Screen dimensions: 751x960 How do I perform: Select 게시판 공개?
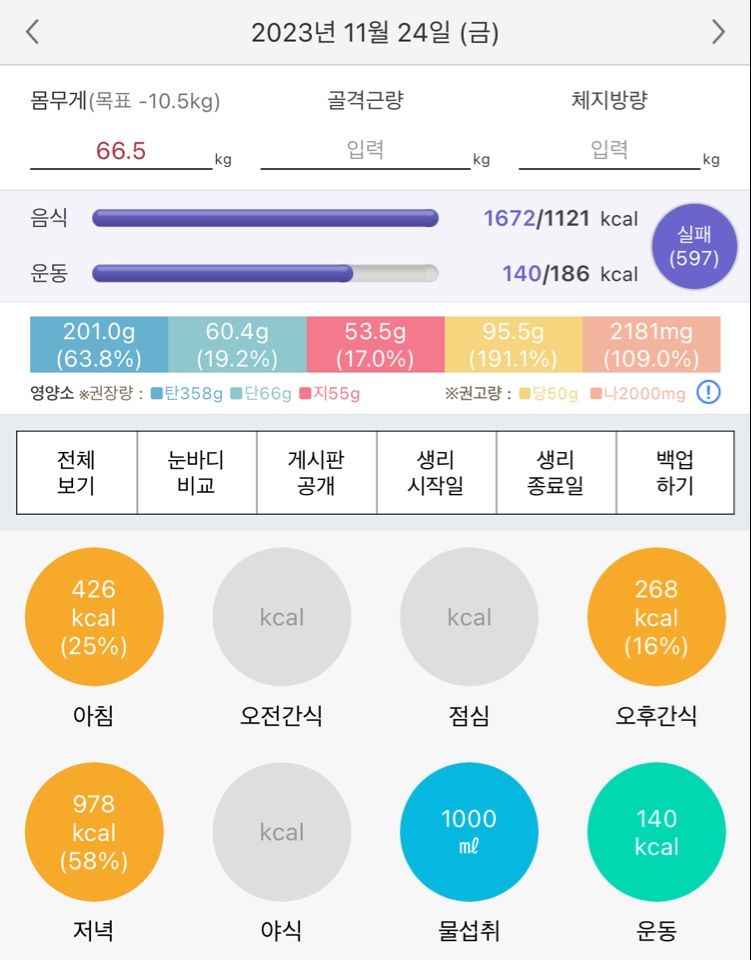[317, 473]
